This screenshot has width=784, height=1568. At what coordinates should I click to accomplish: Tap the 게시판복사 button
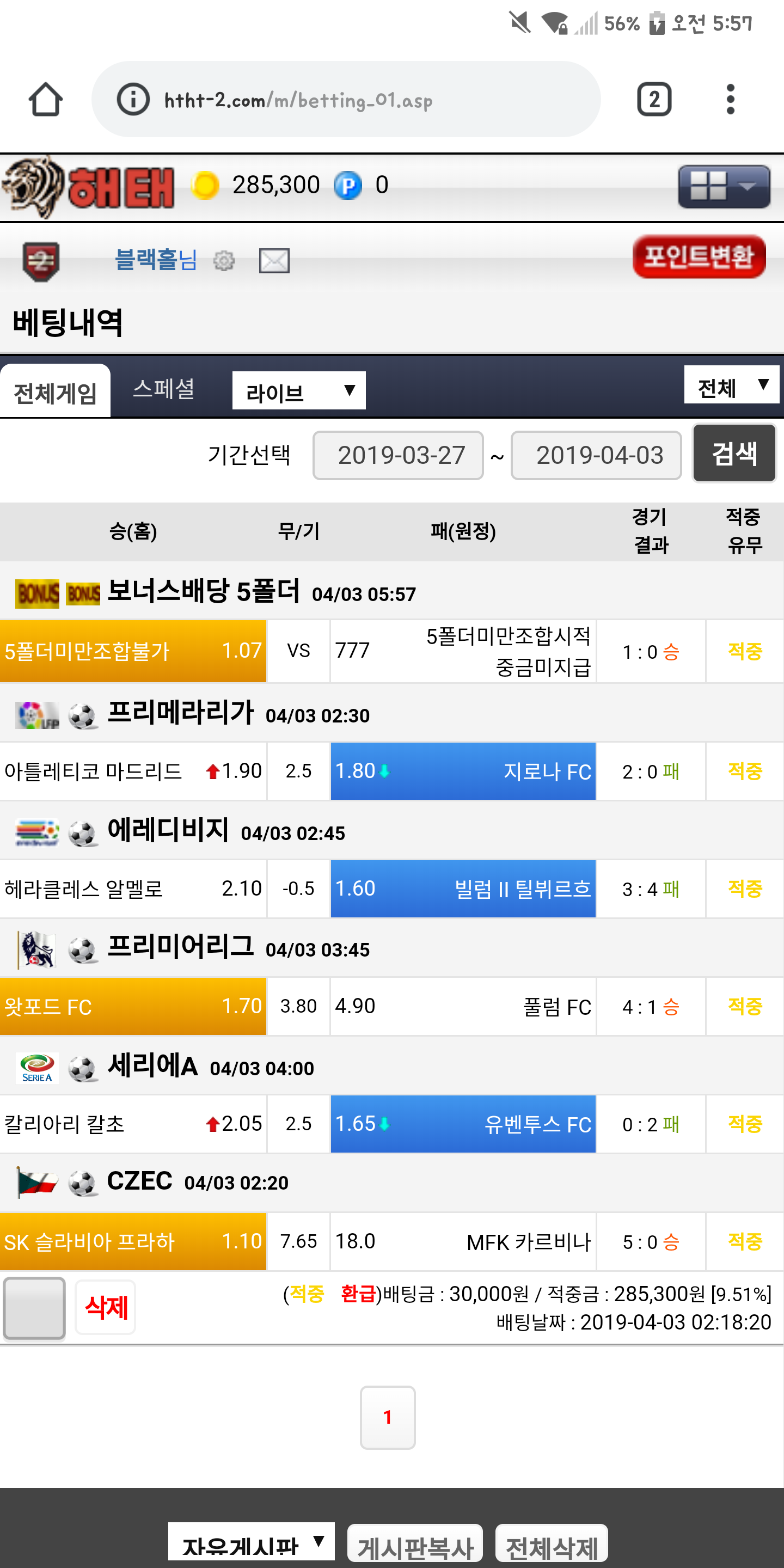pos(415,1546)
